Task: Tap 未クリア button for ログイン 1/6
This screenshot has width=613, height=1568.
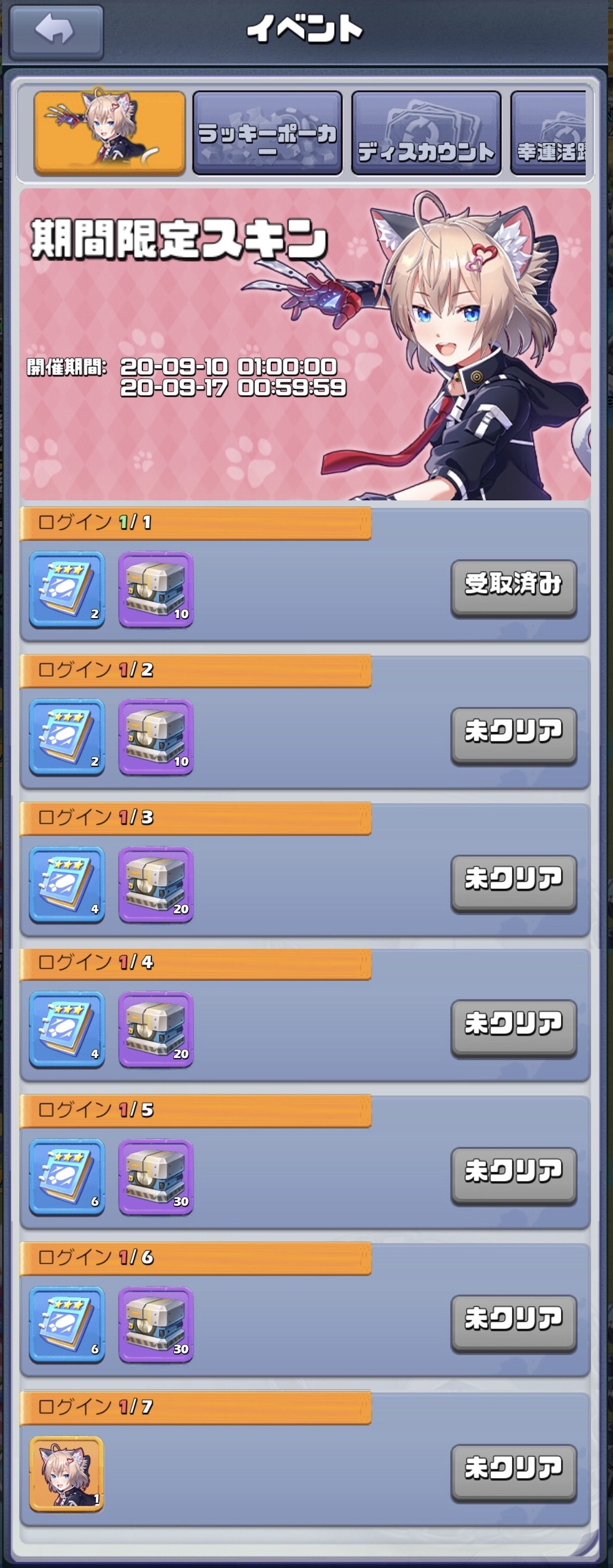Action: (513, 1321)
